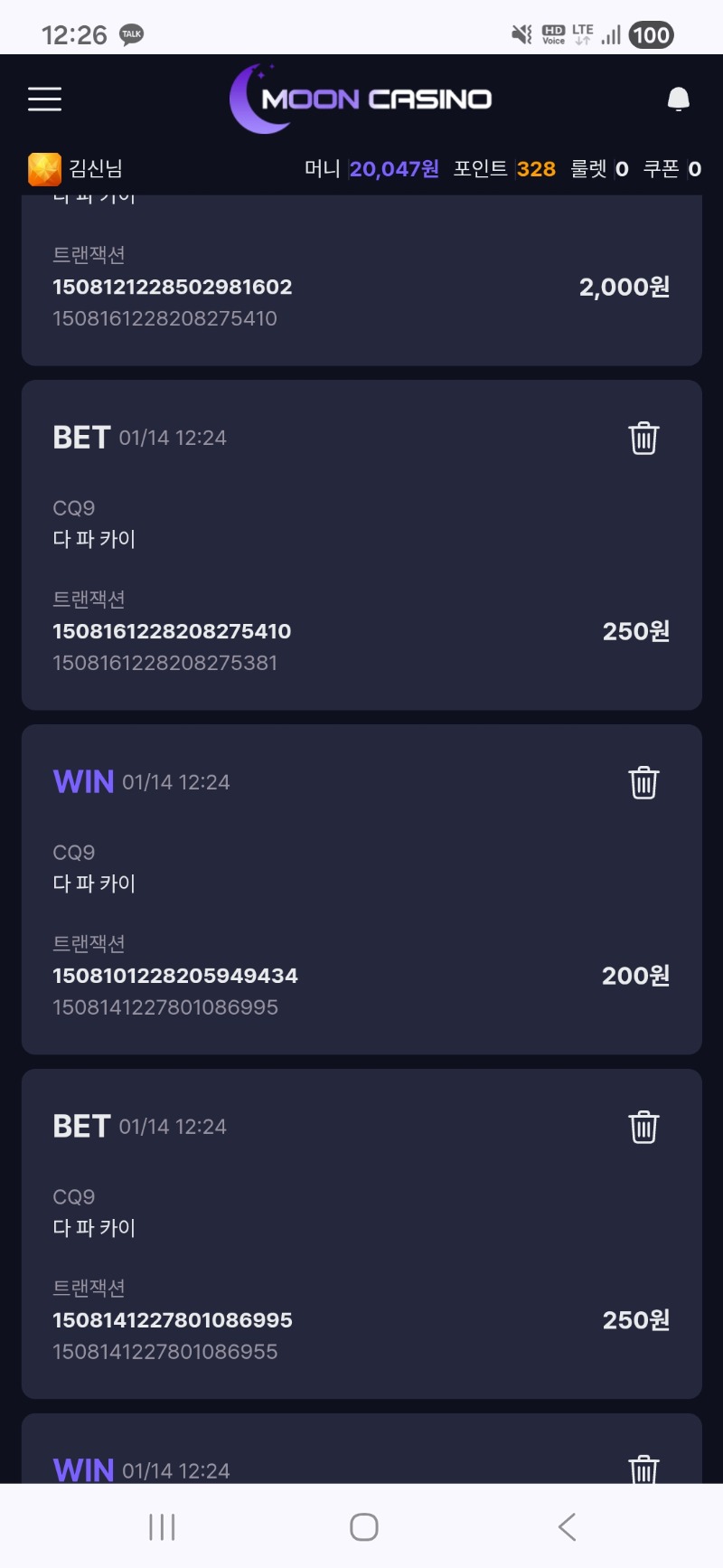Click the trash icon on the 1508141227801086995 bet
This screenshot has height=1568, width=723.
(x=643, y=1126)
